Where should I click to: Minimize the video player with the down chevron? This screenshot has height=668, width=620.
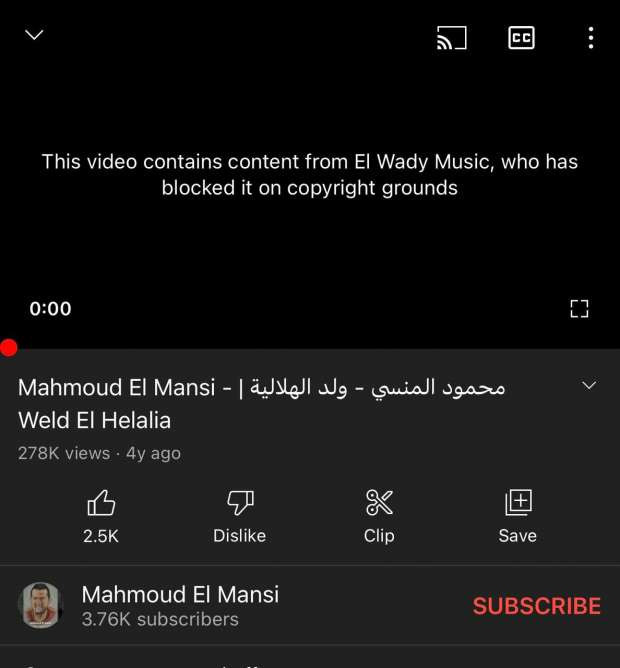tap(34, 35)
